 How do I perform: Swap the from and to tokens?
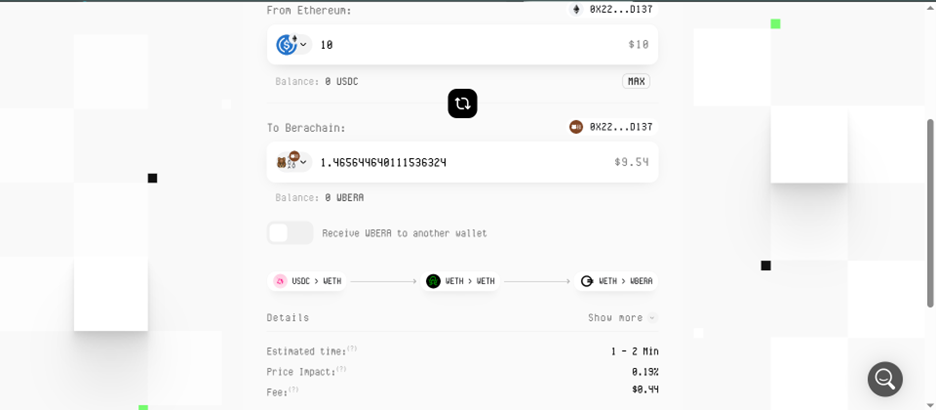pyautogui.click(x=462, y=103)
